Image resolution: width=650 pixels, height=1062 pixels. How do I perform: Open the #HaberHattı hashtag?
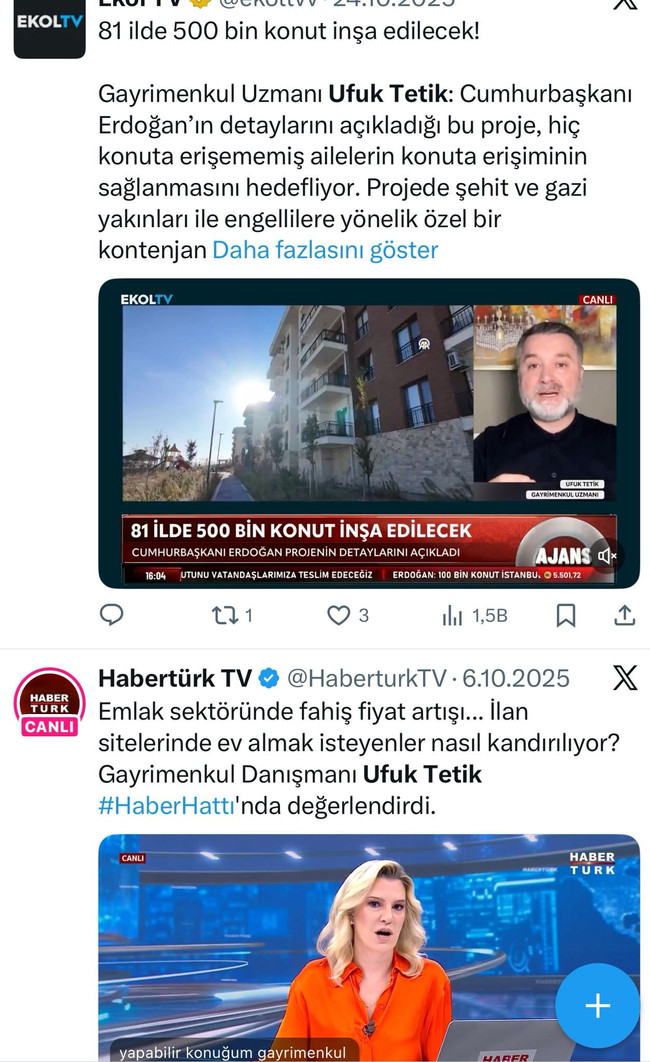tap(165, 806)
